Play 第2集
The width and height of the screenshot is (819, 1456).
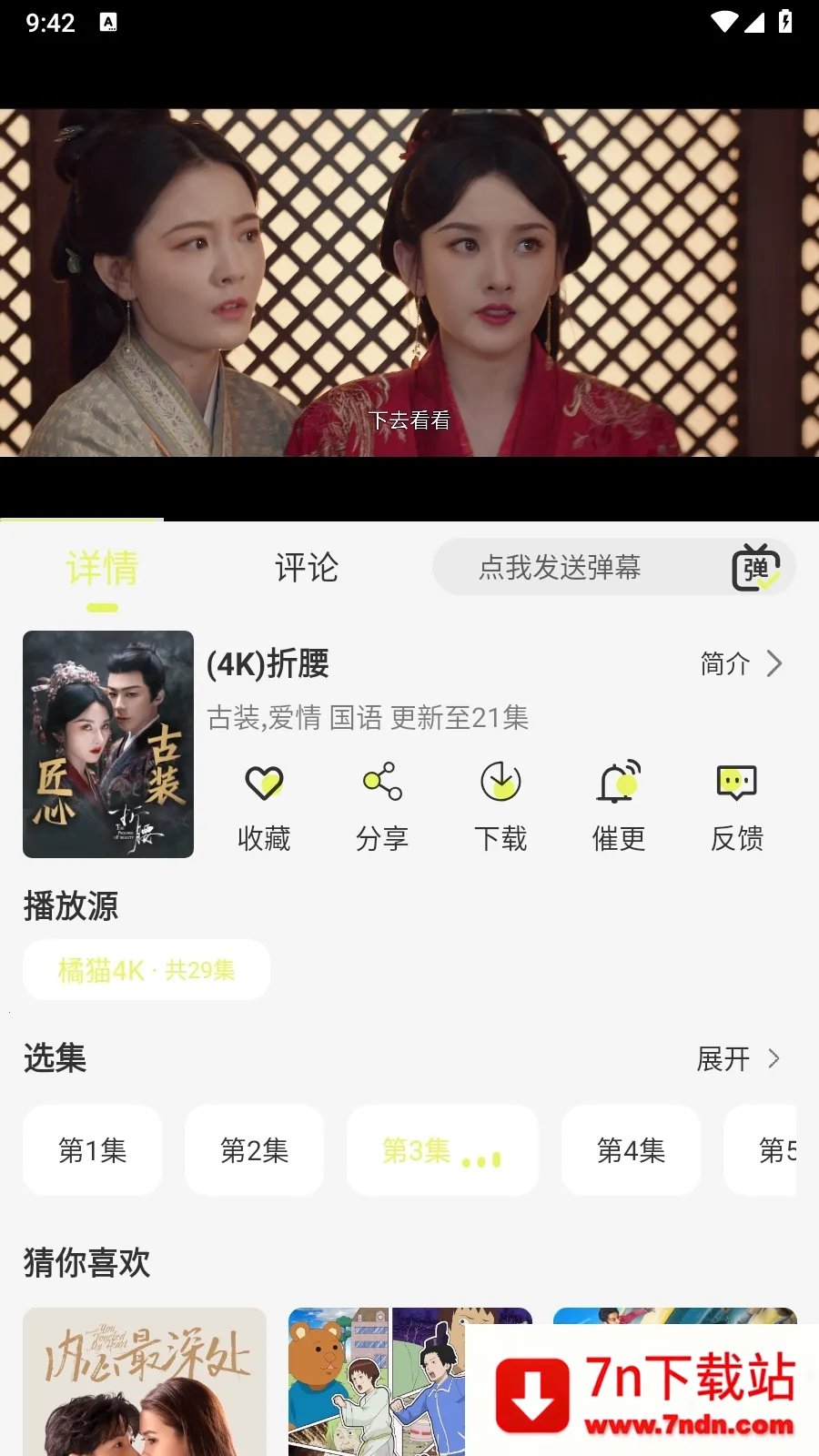click(254, 1150)
